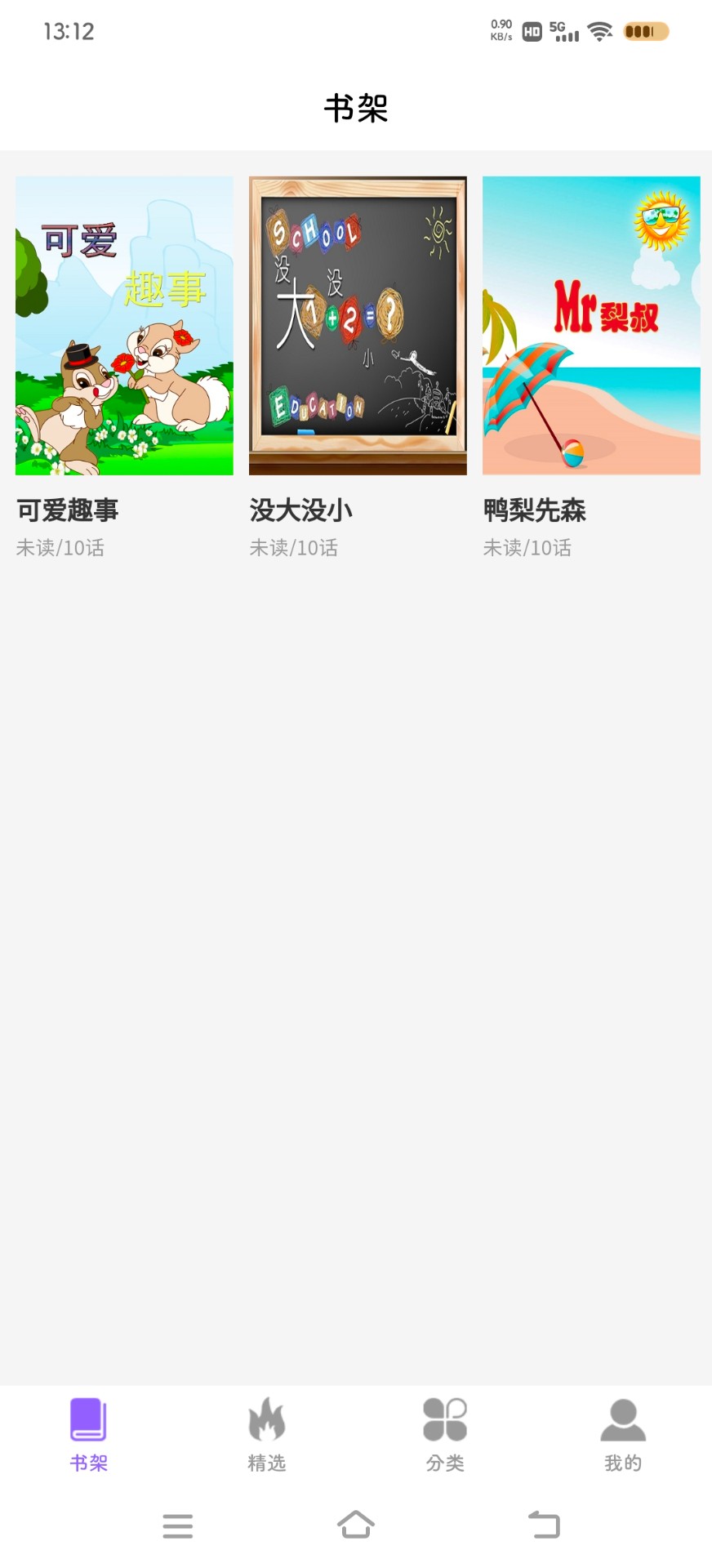Tap the Wi-Fi status icon

pos(600,31)
